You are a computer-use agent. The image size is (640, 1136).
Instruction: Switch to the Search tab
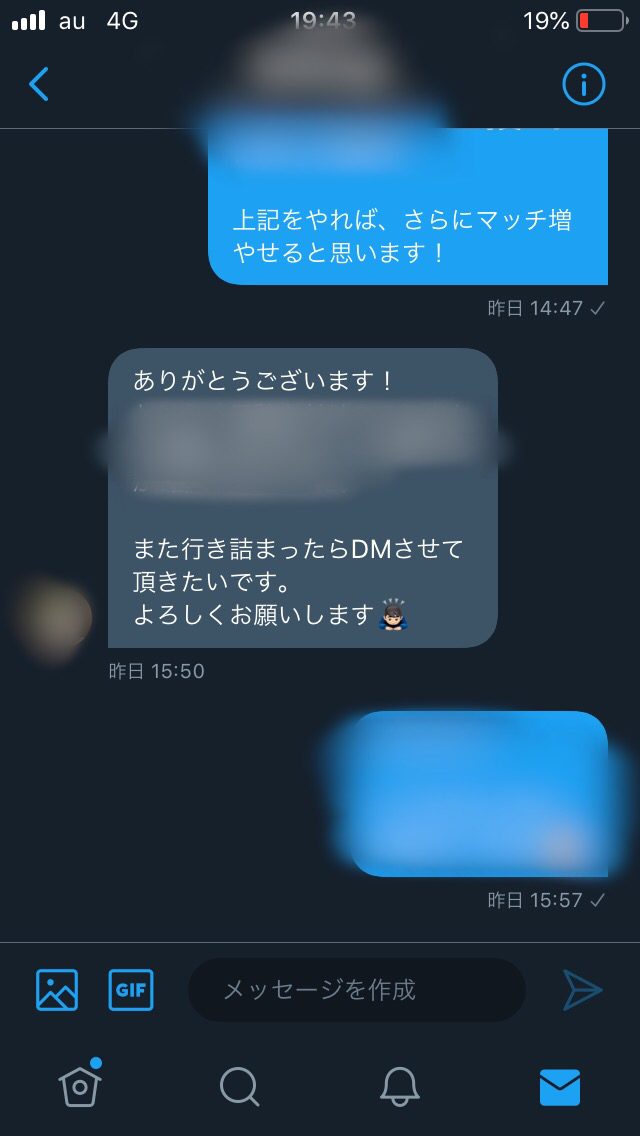240,1085
